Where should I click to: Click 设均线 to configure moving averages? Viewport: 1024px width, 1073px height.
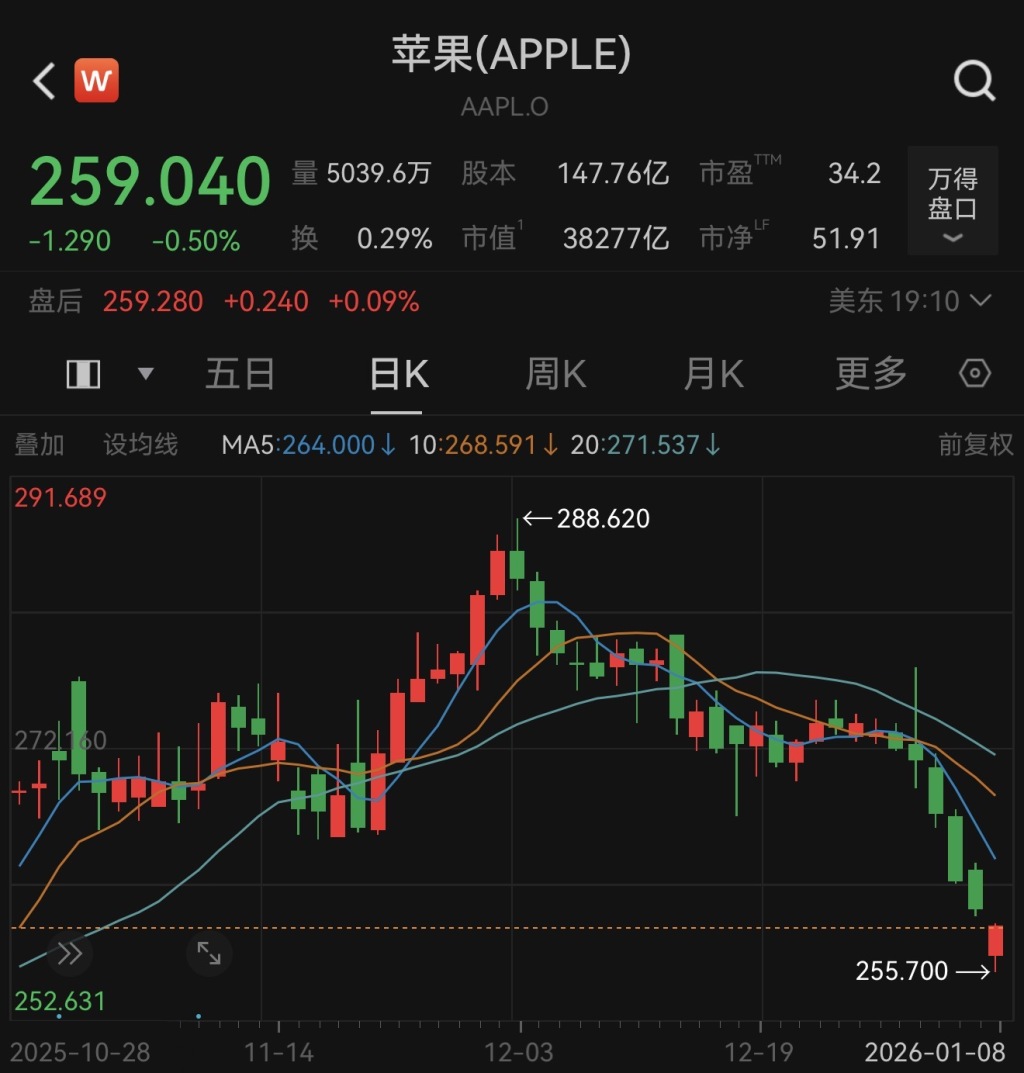(x=140, y=445)
